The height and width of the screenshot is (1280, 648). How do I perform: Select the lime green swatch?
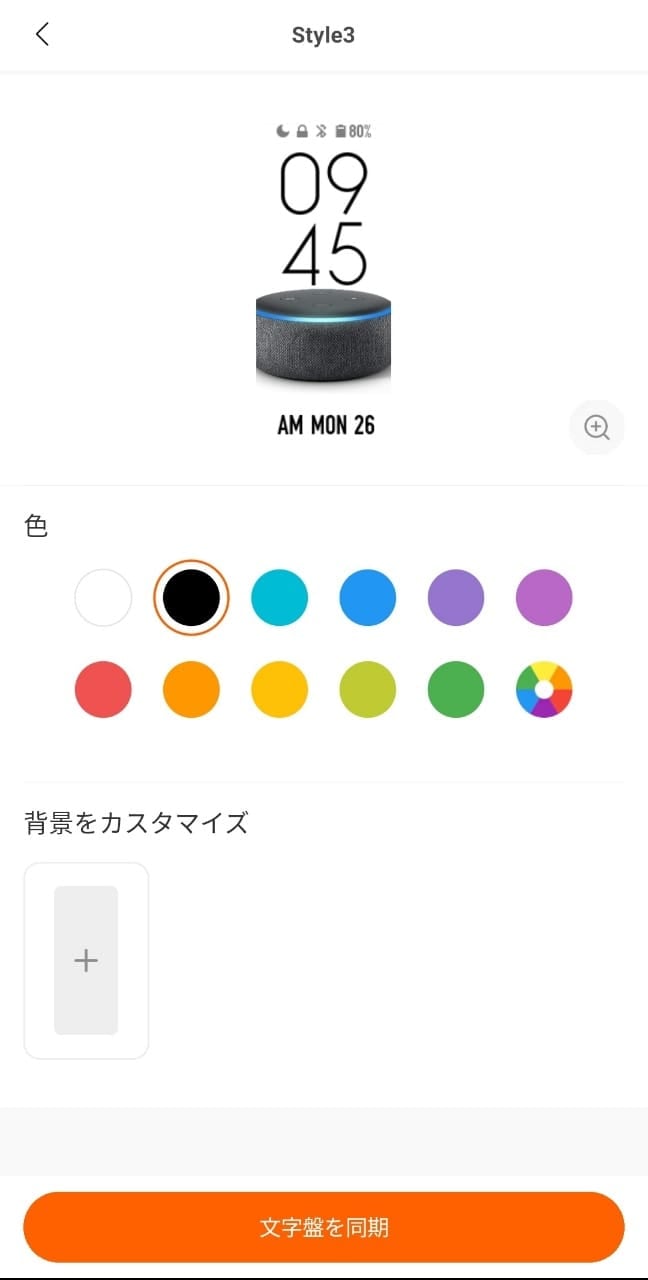367,689
